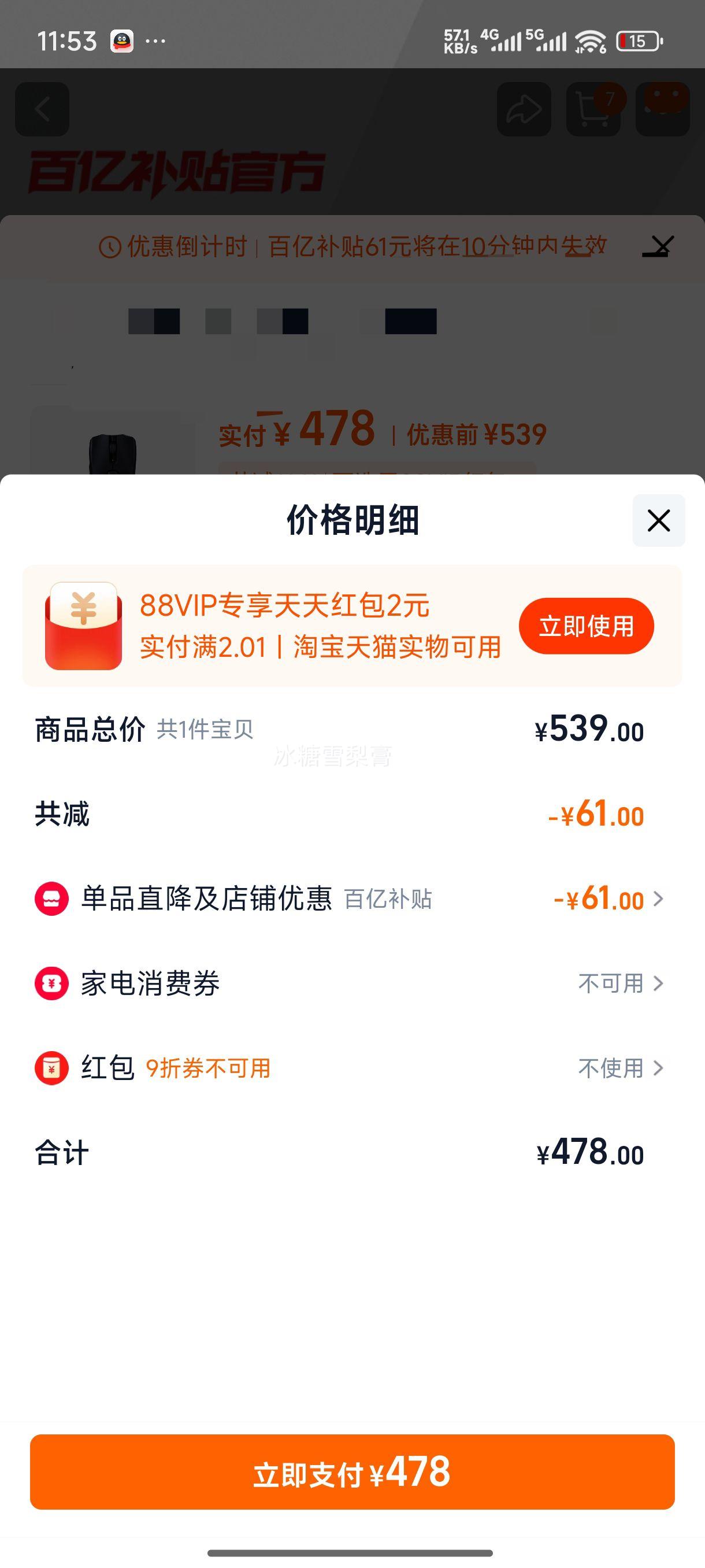The width and height of the screenshot is (705, 1568).
Task: Expand the 百亿补贴 discount details chevron
Action: point(659,900)
